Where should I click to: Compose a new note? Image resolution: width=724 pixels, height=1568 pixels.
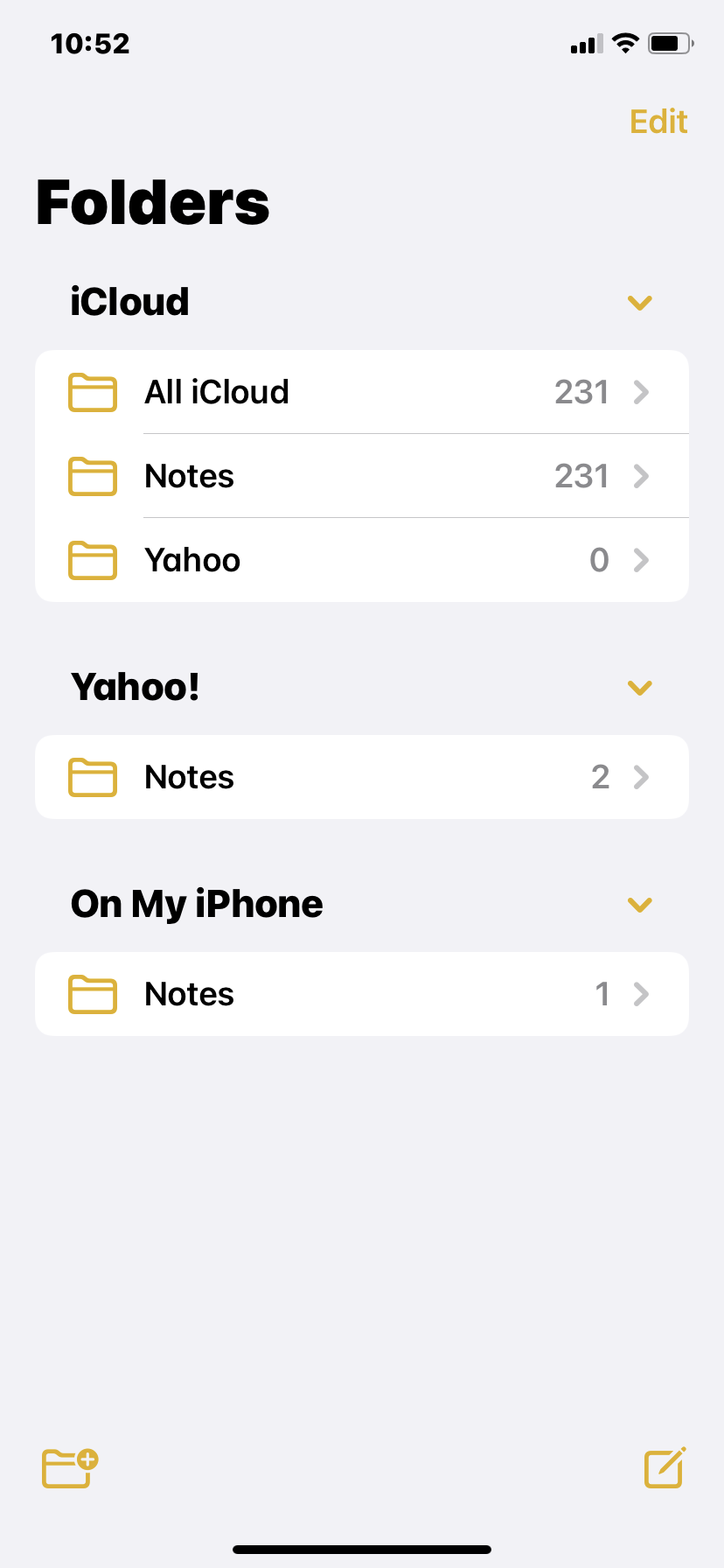(x=665, y=1467)
